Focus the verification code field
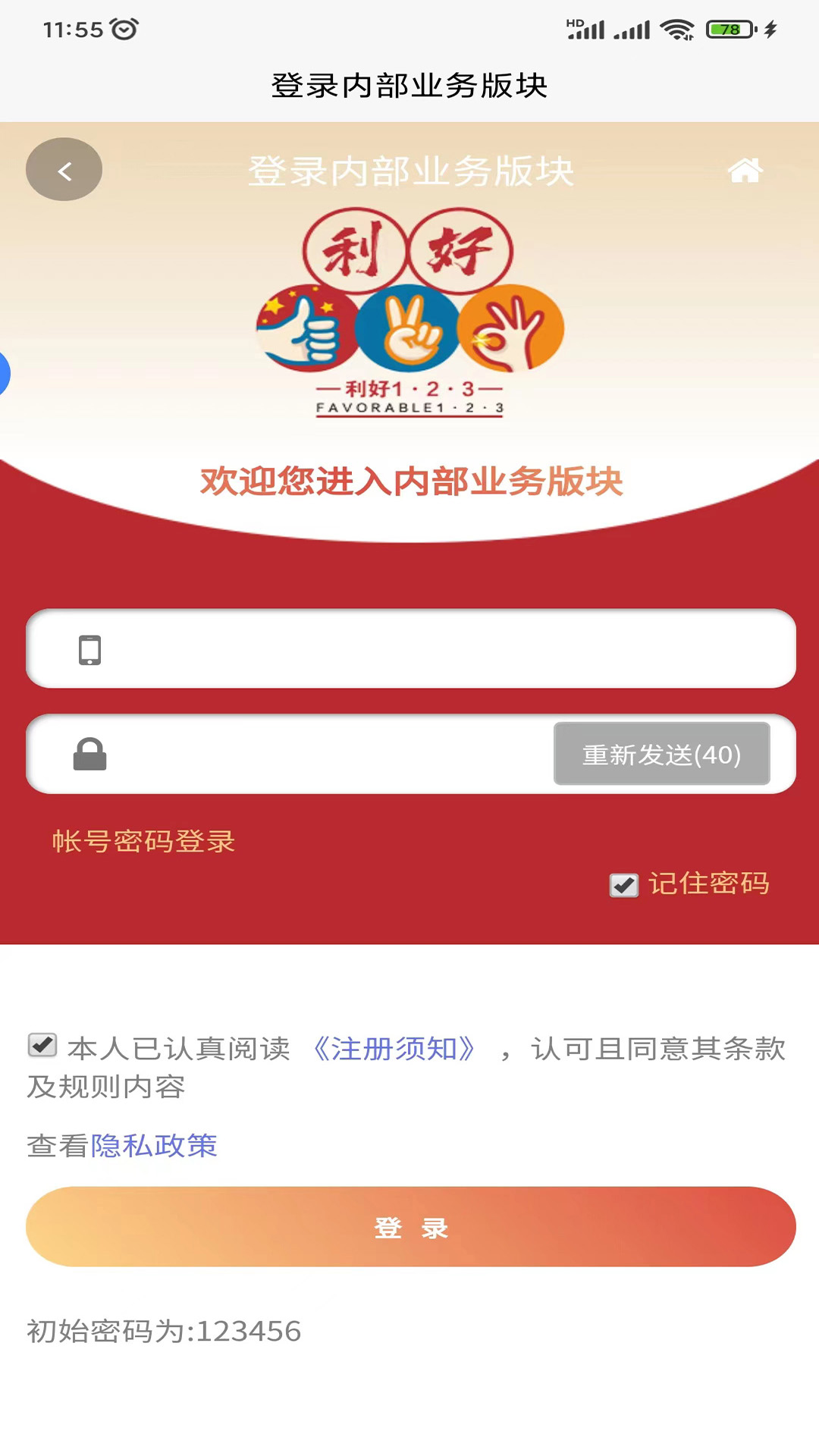This screenshot has width=819, height=1456. tap(326, 755)
